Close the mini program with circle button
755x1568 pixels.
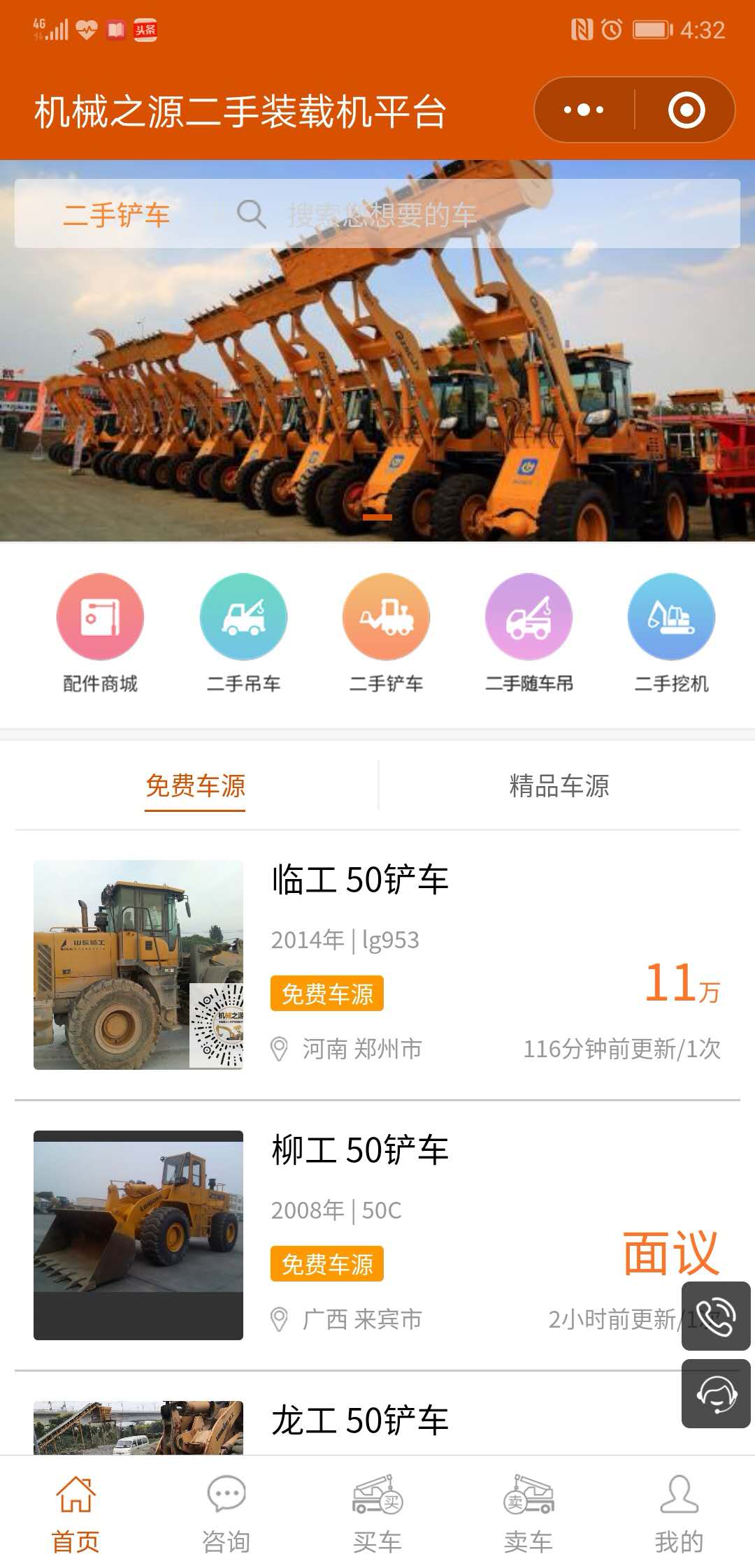point(686,110)
